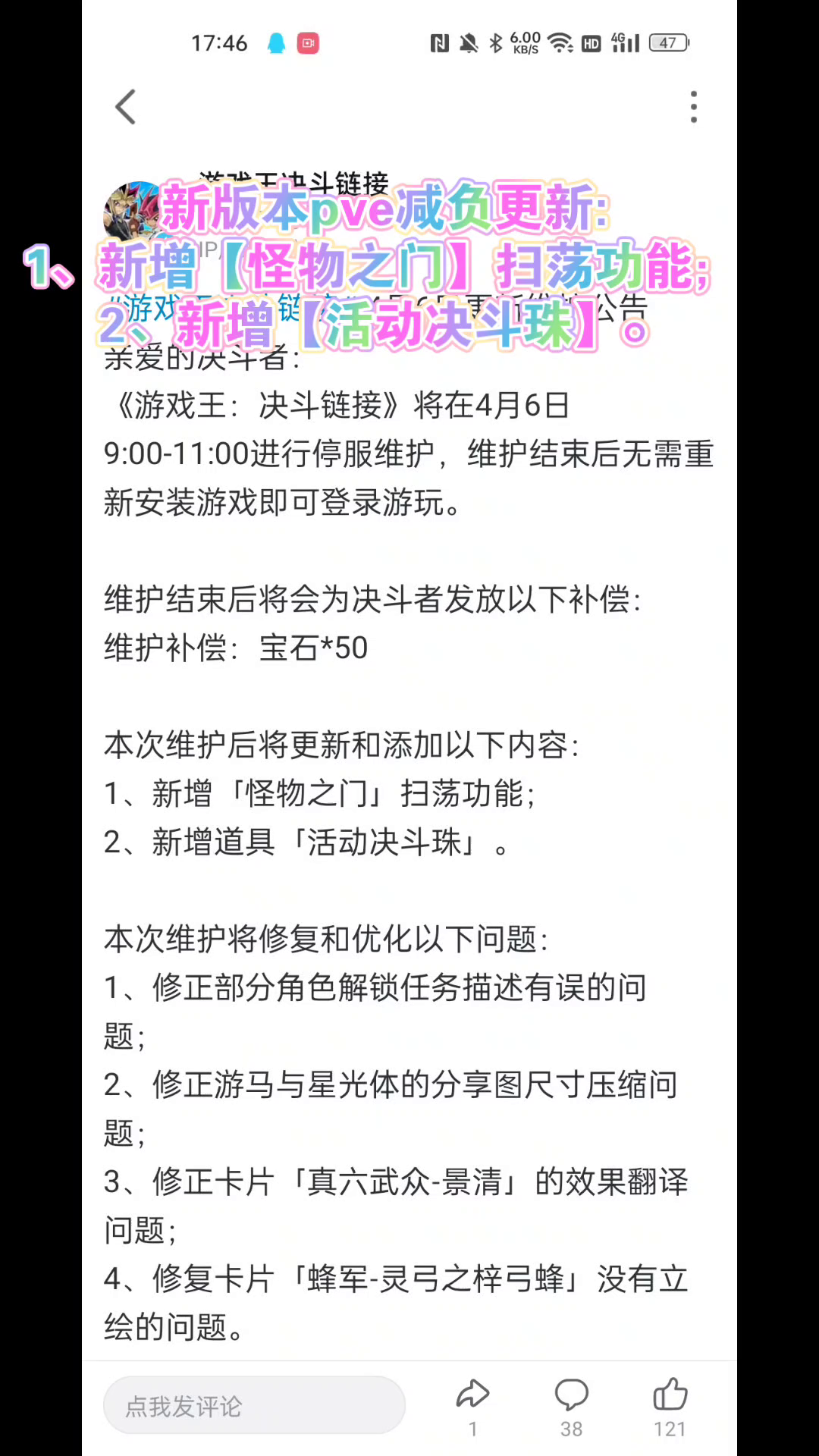Tap the 点我发评论 comment field
The height and width of the screenshot is (1456, 819).
(254, 1406)
